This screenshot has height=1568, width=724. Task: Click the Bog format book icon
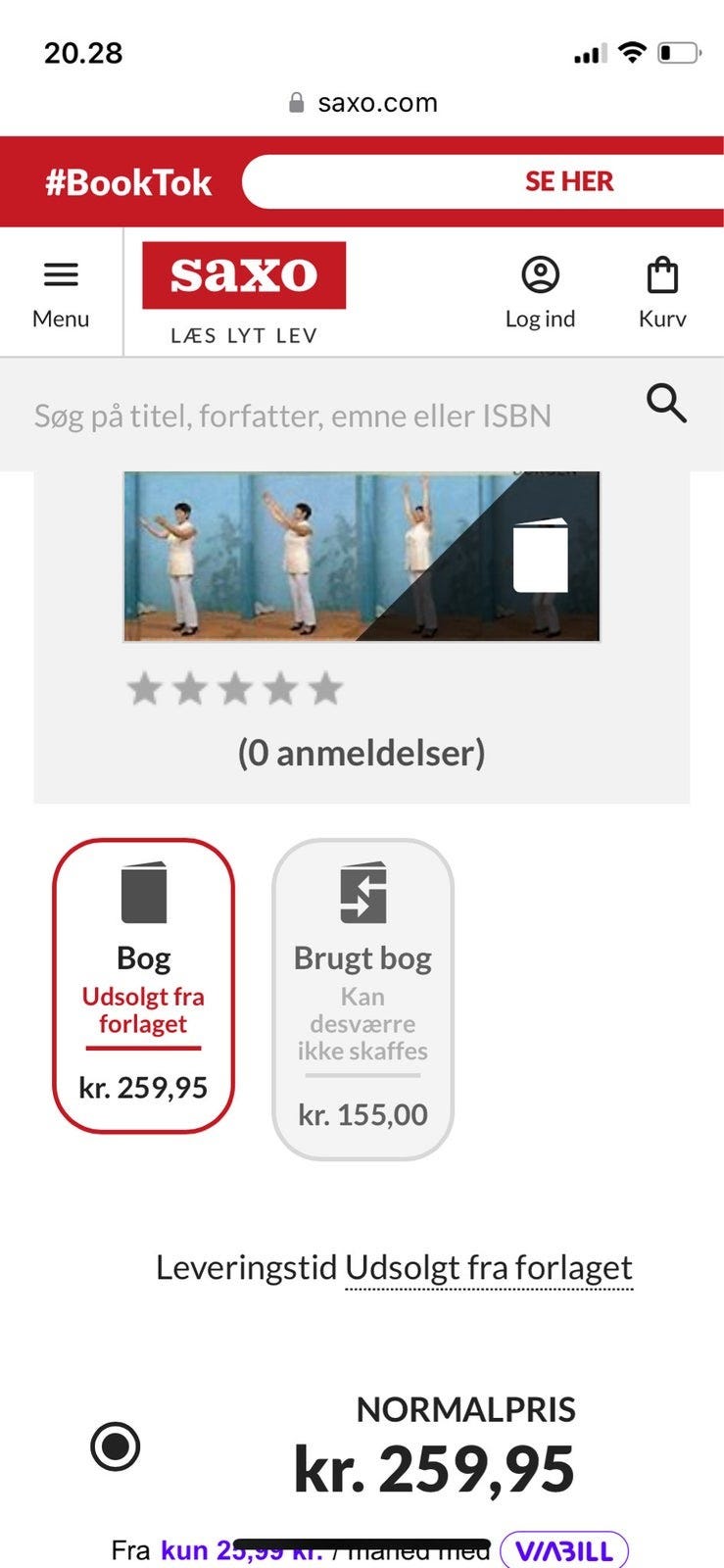click(143, 894)
